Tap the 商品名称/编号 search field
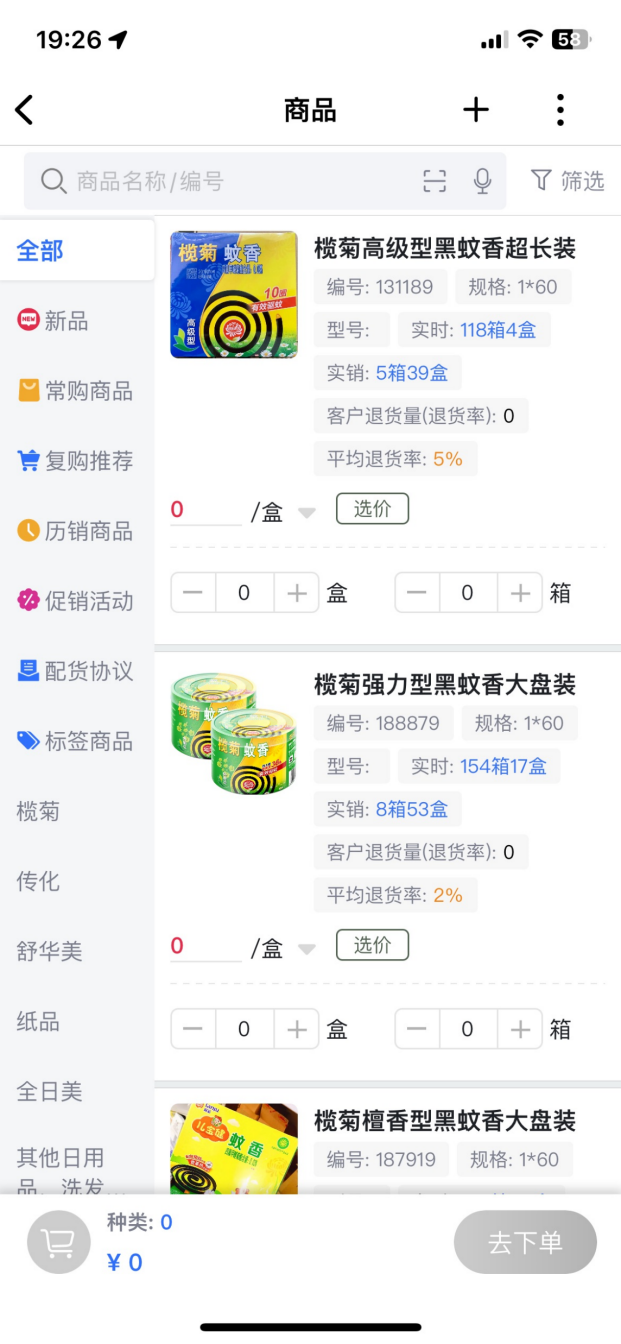The height and width of the screenshot is (1344, 621). [x=240, y=181]
